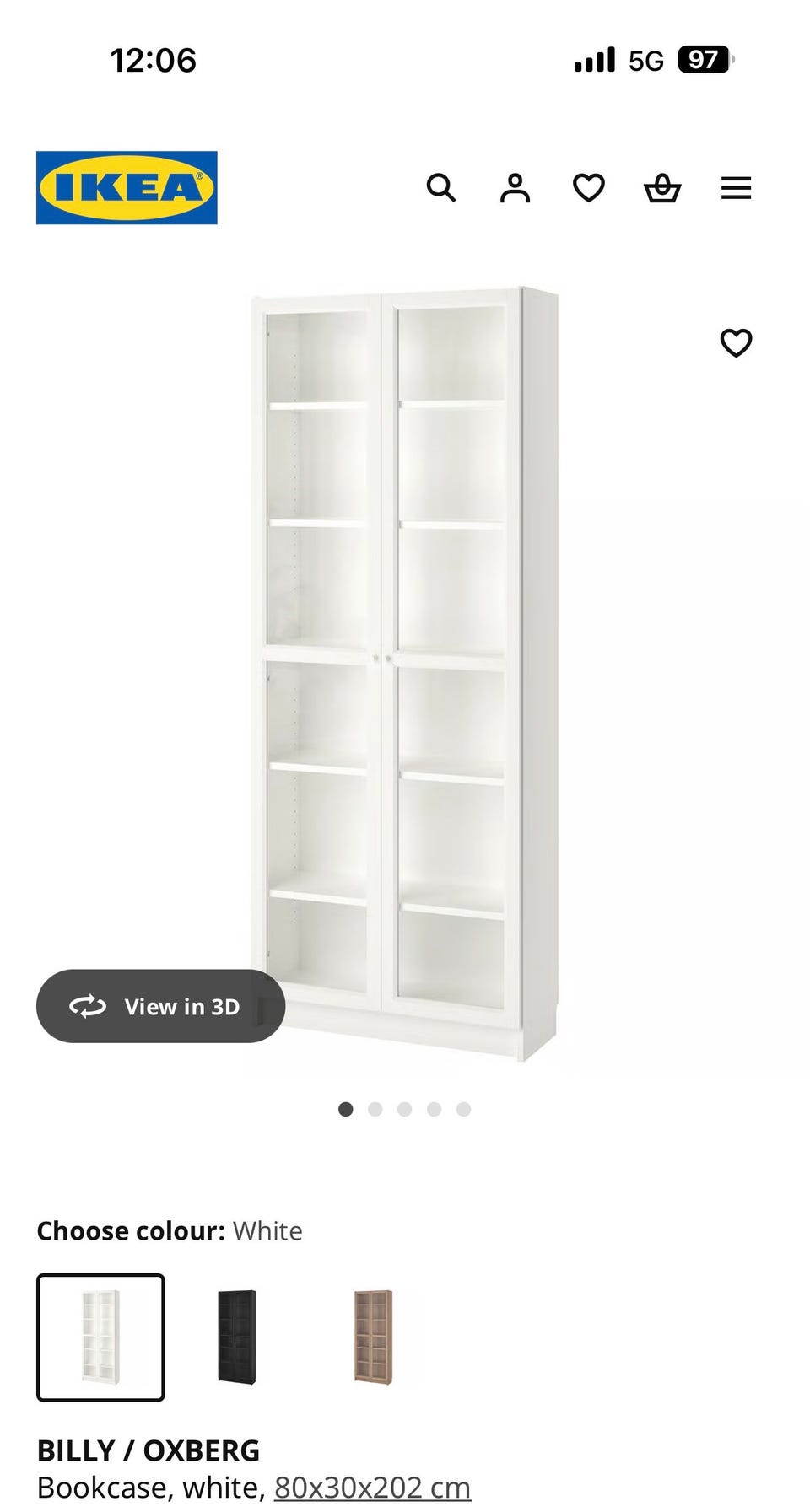The width and height of the screenshot is (810, 1512).
Task: Go to the IKEA home page logo
Action: click(127, 187)
